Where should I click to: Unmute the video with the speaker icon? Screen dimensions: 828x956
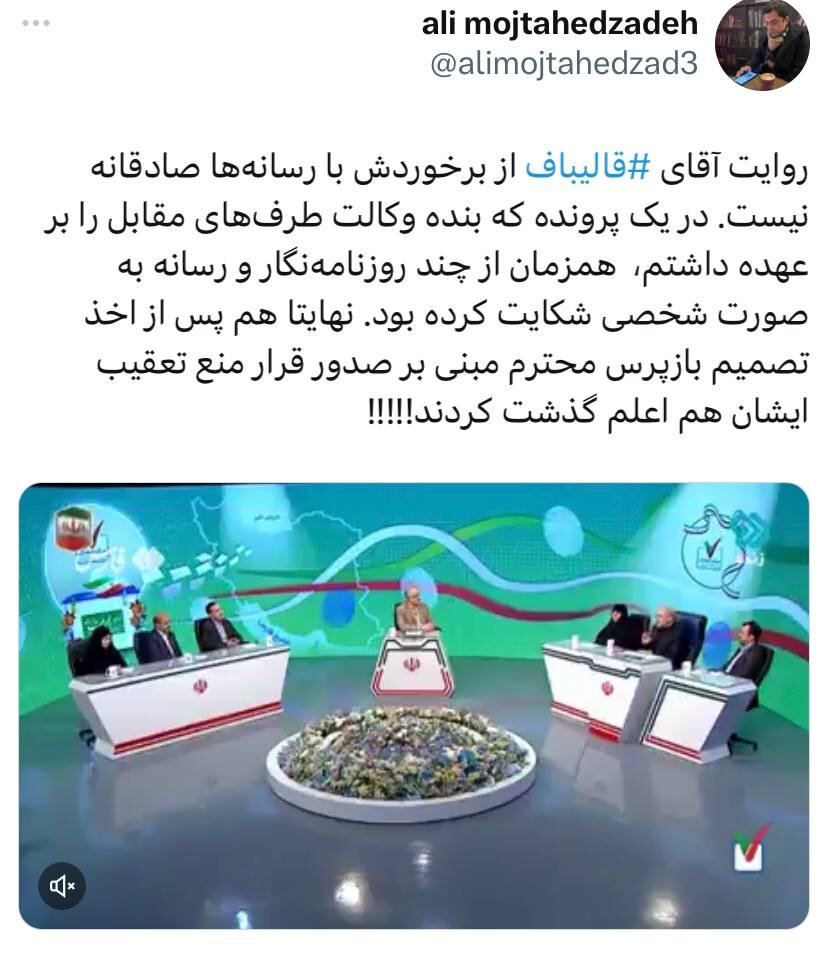pyautogui.click(x=62, y=885)
